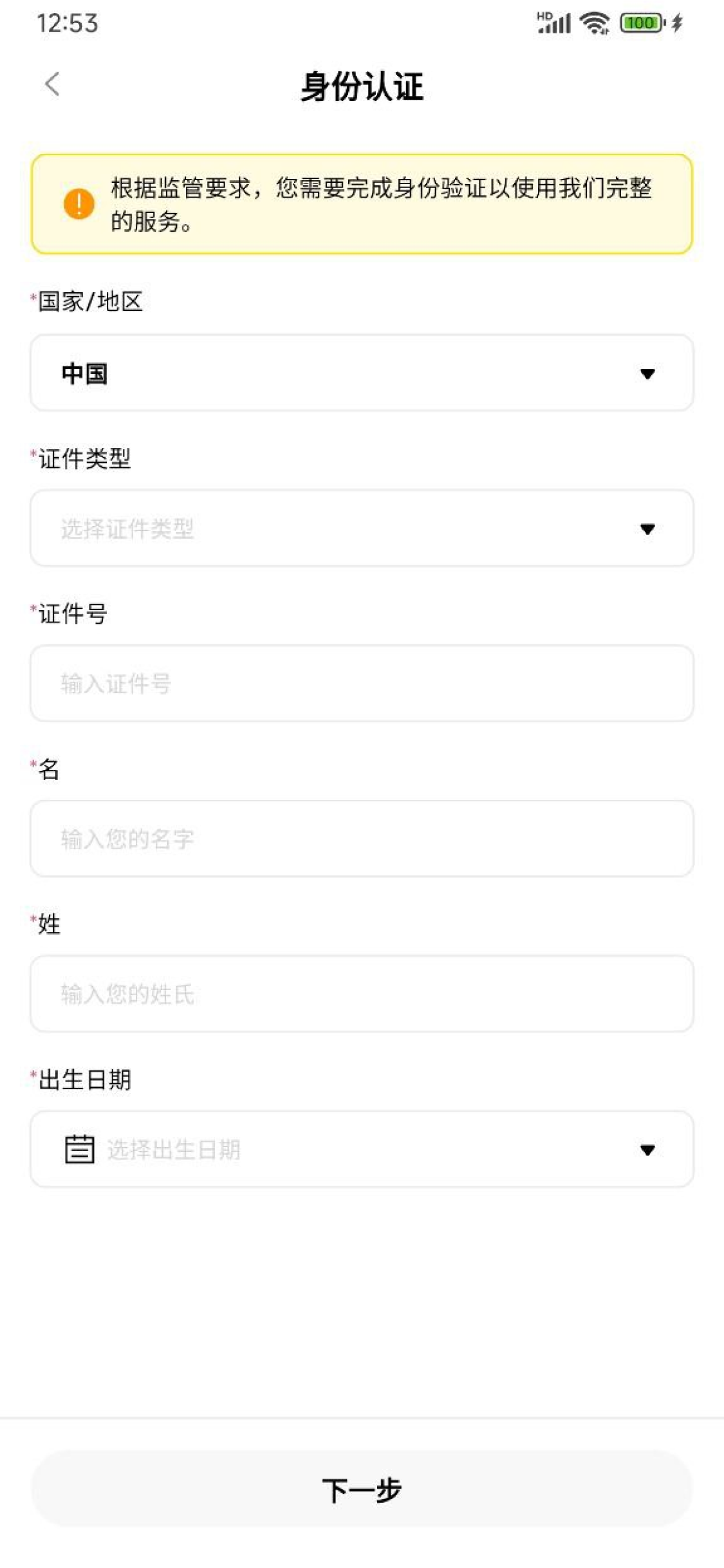The height and width of the screenshot is (1568, 724).
Task: Open the 国家/地区 dropdown showing 中国
Action: click(x=362, y=373)
